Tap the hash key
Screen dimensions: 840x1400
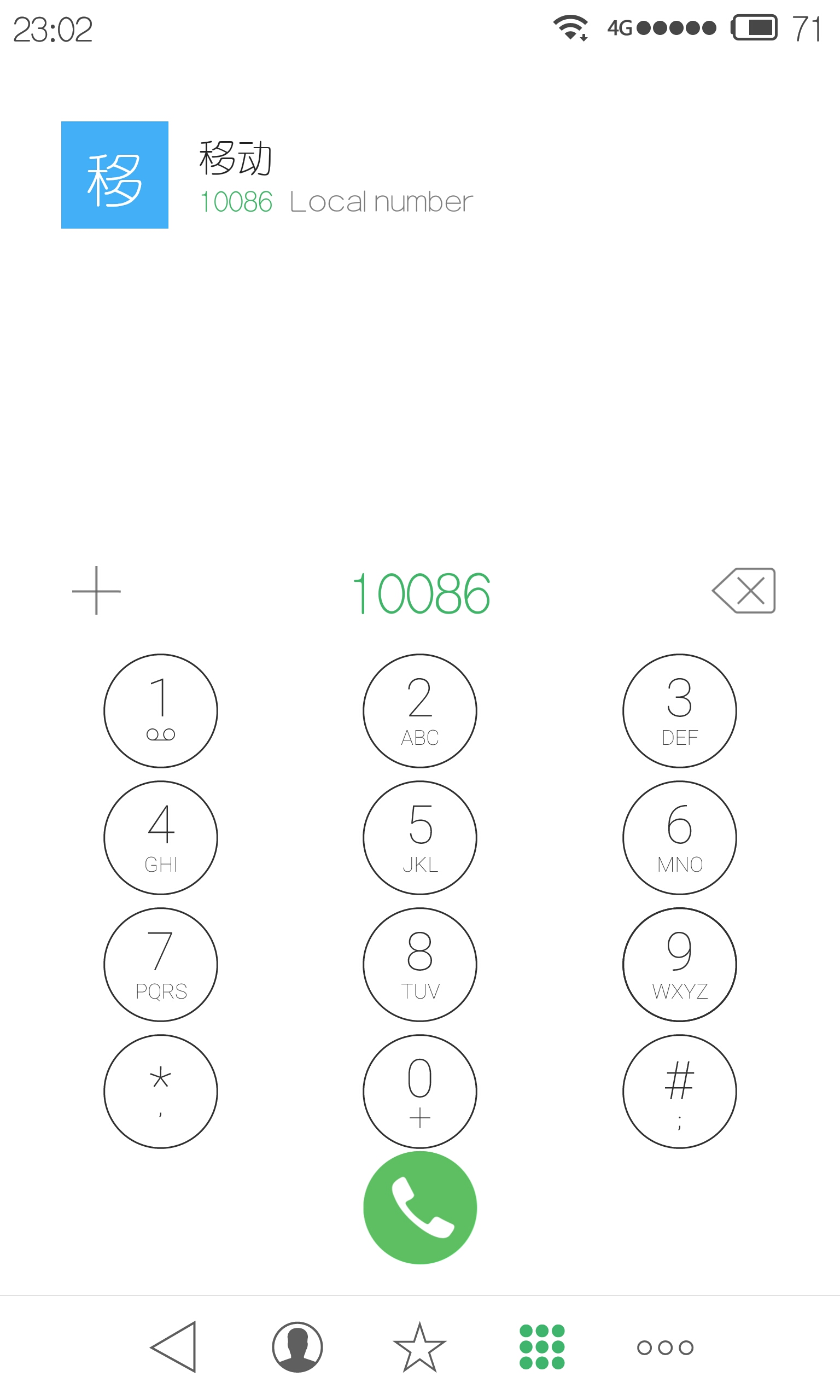click(679, 1091)
